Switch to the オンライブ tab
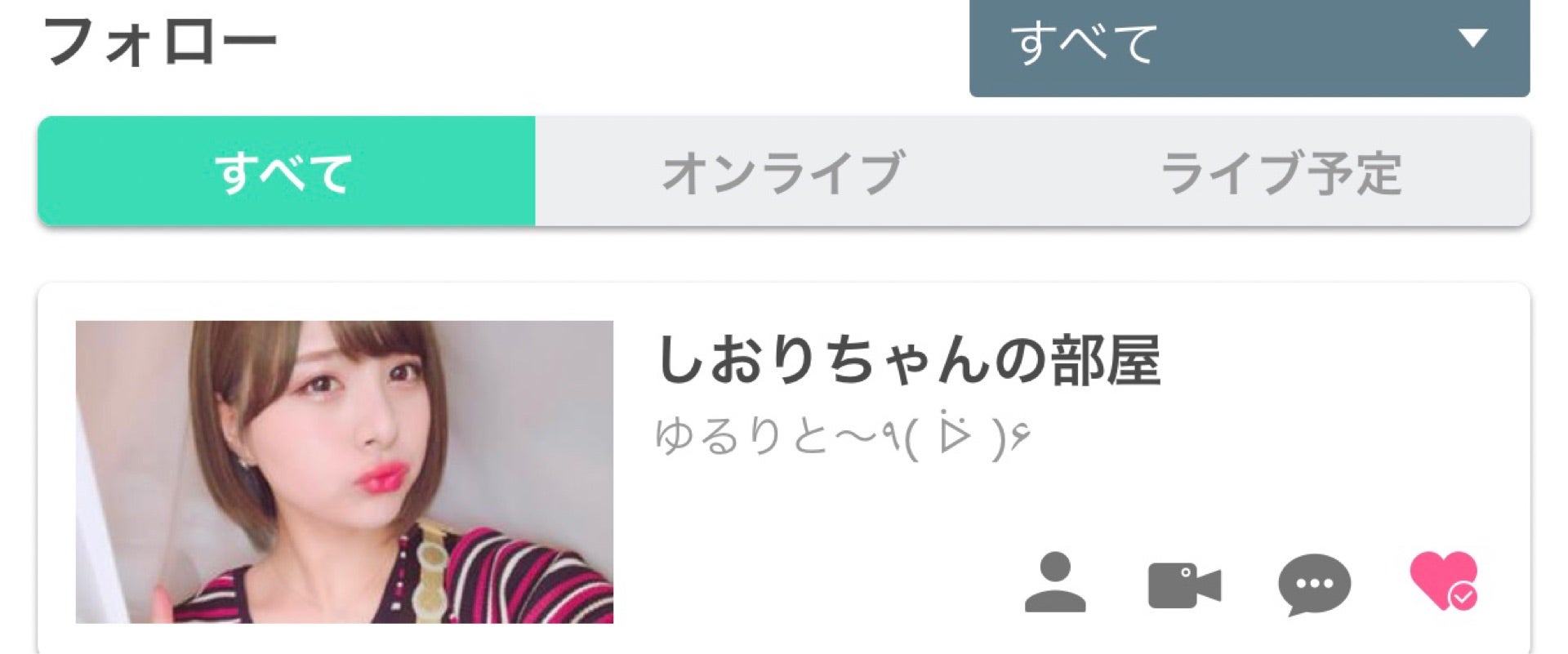This screenshot has width=1568, height=654. pos(782,171)
